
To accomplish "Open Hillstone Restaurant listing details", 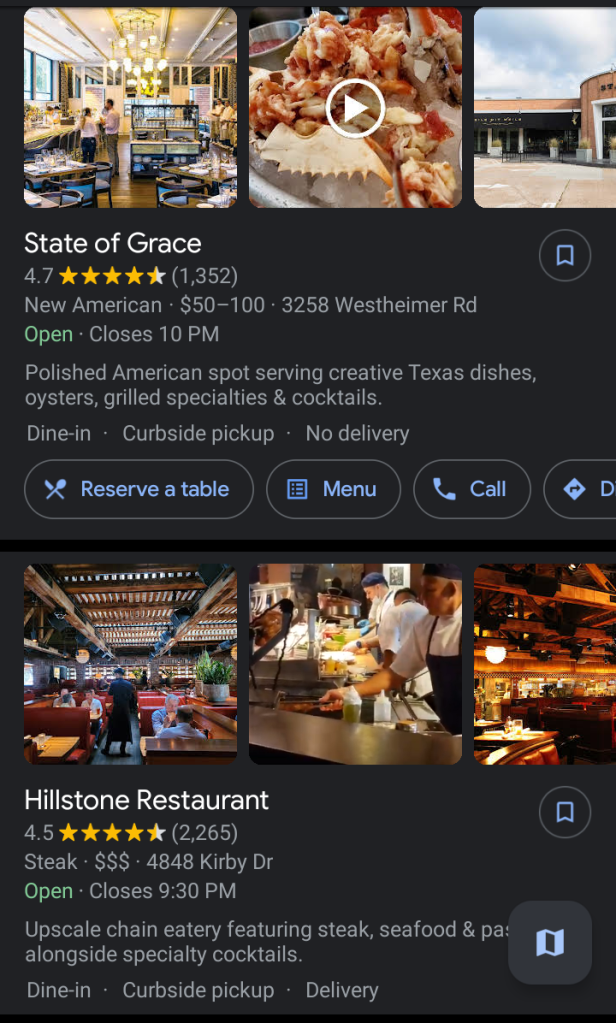I will click(x=146, y=800).
